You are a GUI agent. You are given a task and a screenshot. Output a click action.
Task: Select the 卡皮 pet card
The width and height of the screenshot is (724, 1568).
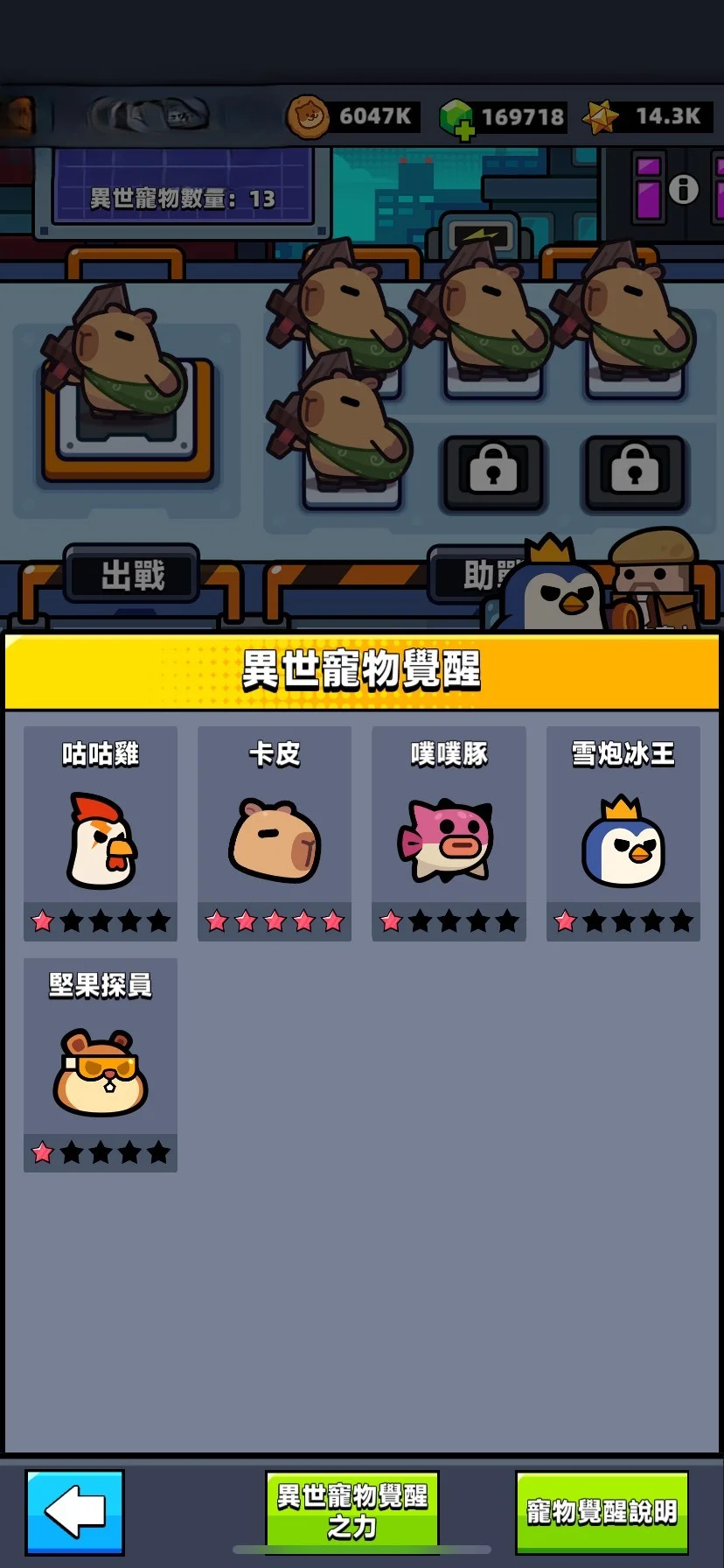click(x=275, y=833)
